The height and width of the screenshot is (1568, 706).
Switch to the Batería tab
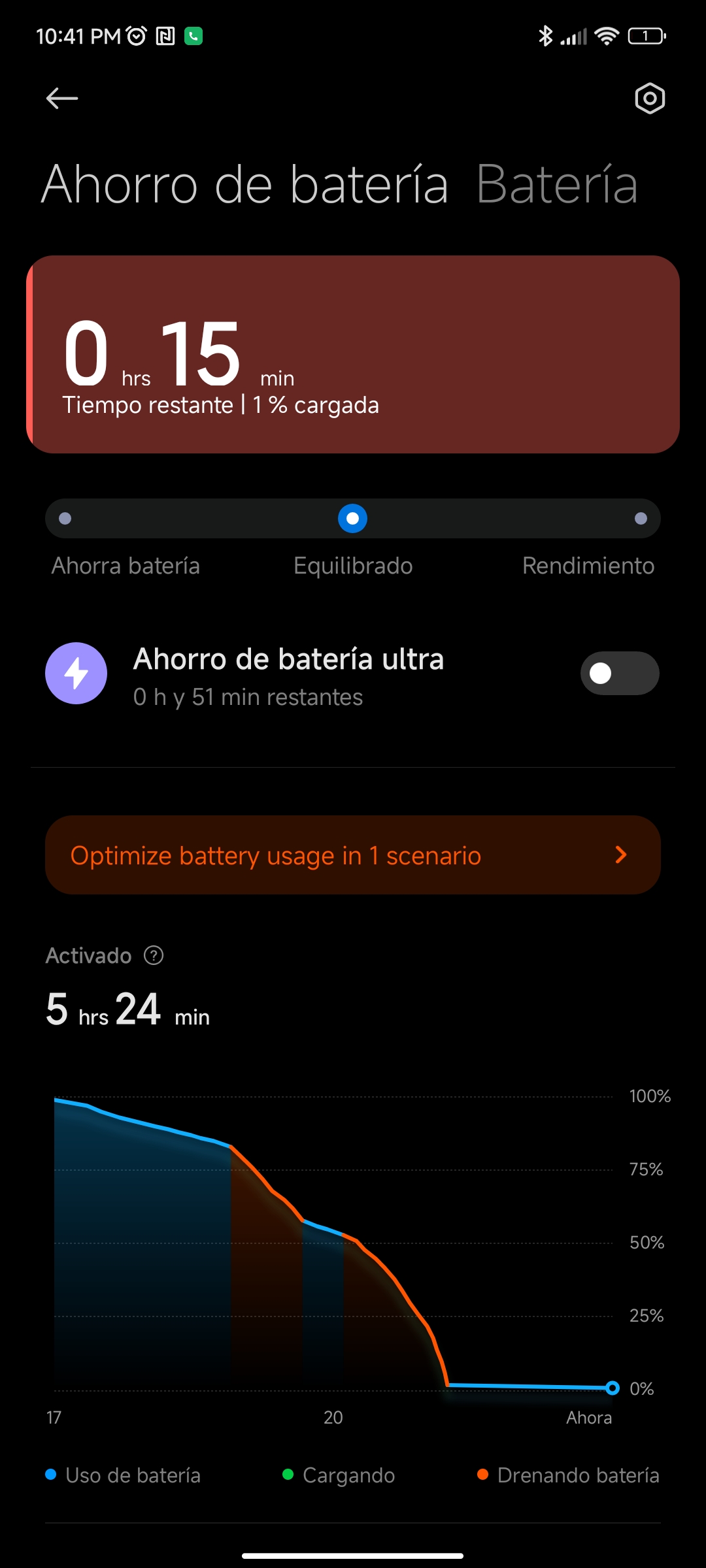pos(557,185)
